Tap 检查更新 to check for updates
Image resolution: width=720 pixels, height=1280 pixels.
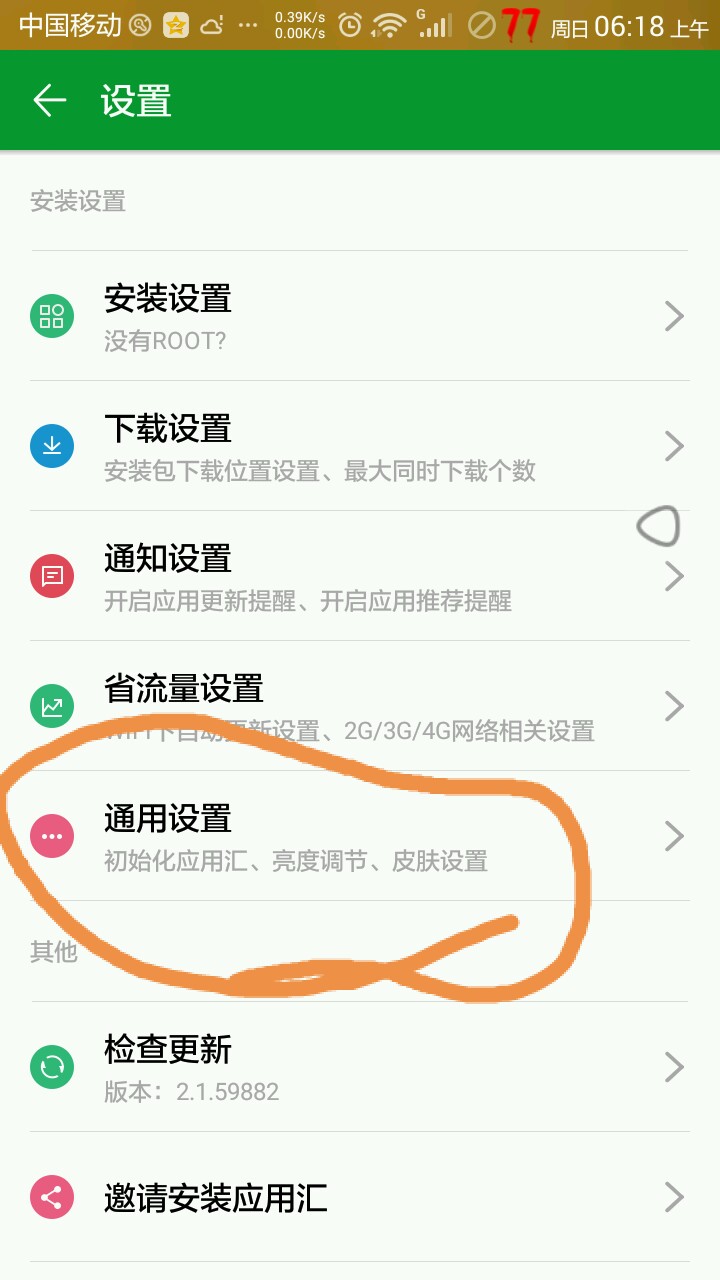coord(360,1067)
